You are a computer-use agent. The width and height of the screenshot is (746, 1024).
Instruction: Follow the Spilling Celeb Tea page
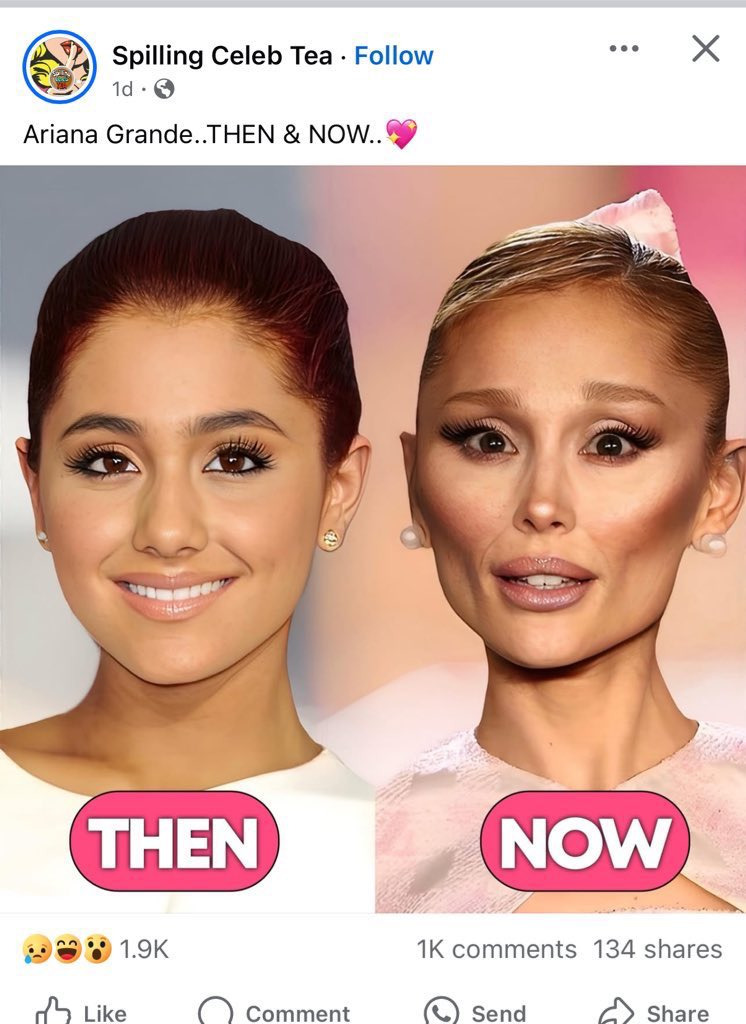tap(394, 56)
